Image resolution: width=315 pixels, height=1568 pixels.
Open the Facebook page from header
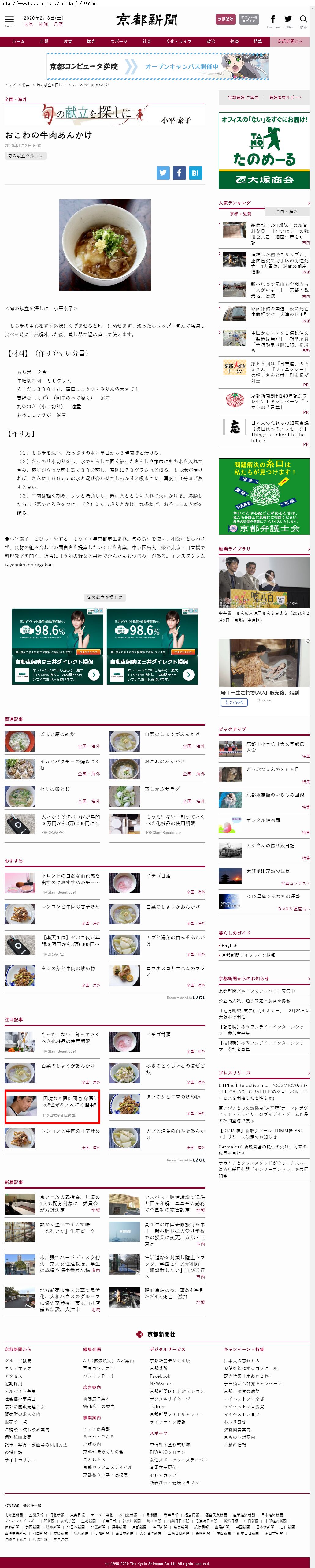coord(272,20)
